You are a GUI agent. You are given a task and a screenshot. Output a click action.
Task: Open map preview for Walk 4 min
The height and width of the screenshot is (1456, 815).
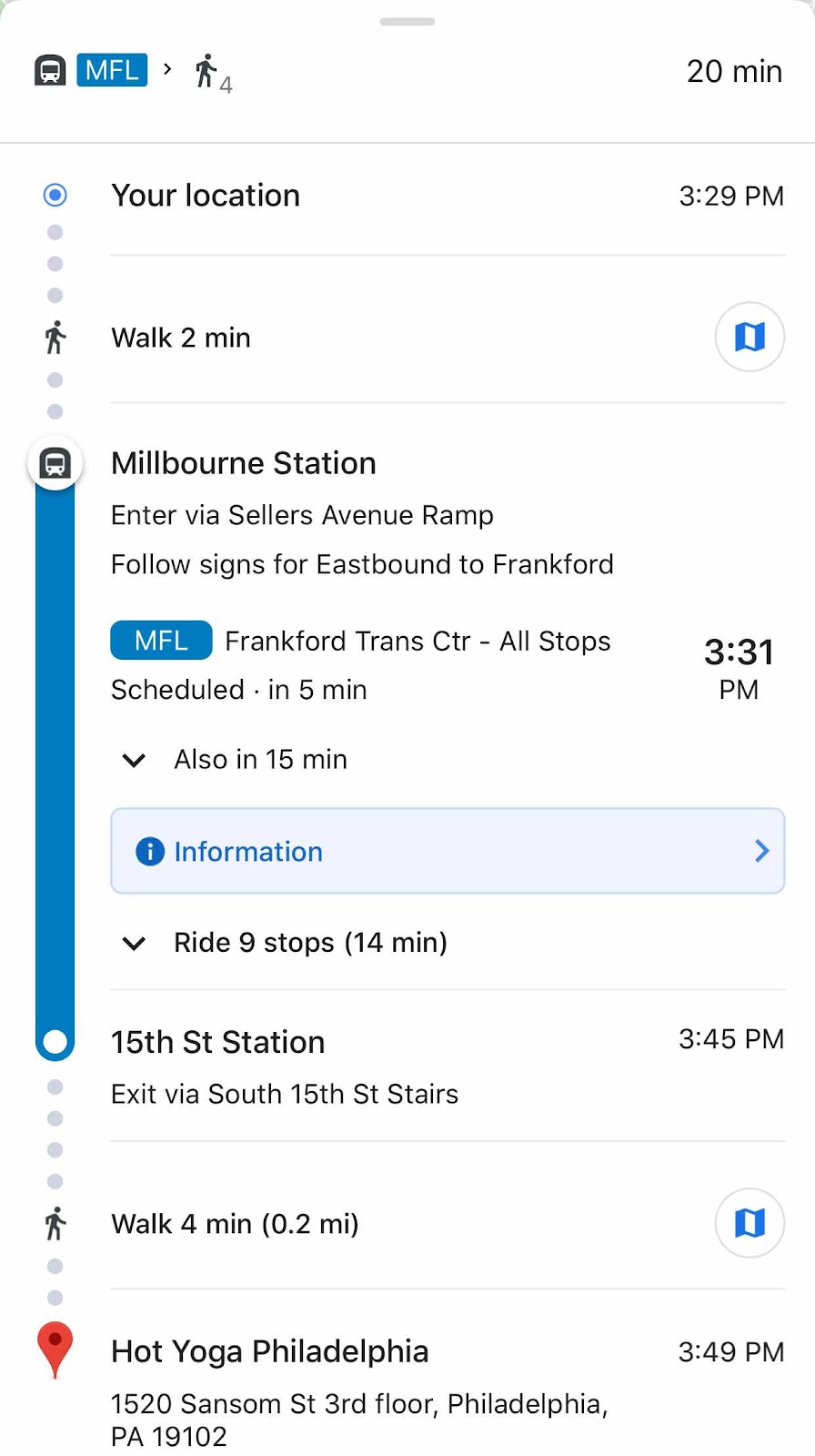[x=750, y=1223]
